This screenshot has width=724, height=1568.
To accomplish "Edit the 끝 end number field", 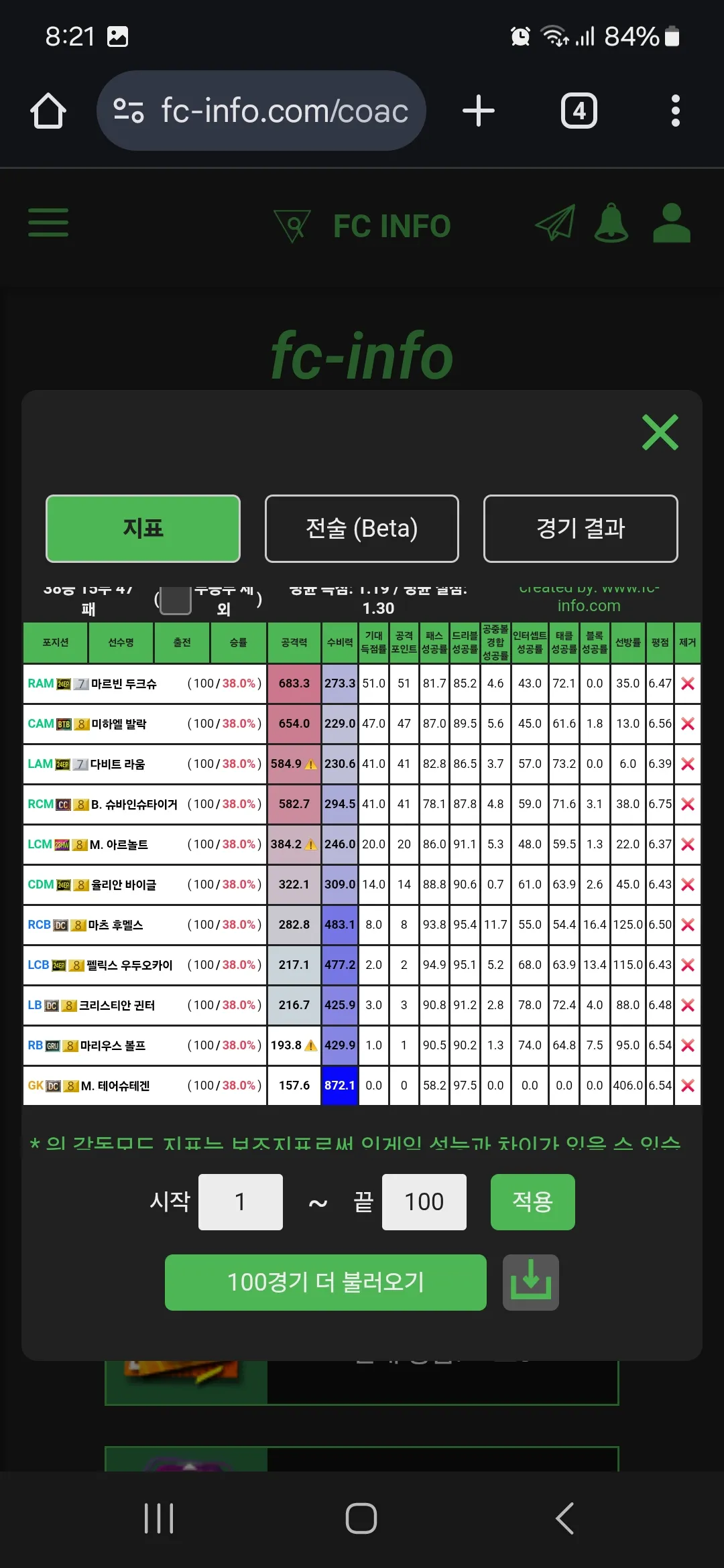I will [424, 1202].
